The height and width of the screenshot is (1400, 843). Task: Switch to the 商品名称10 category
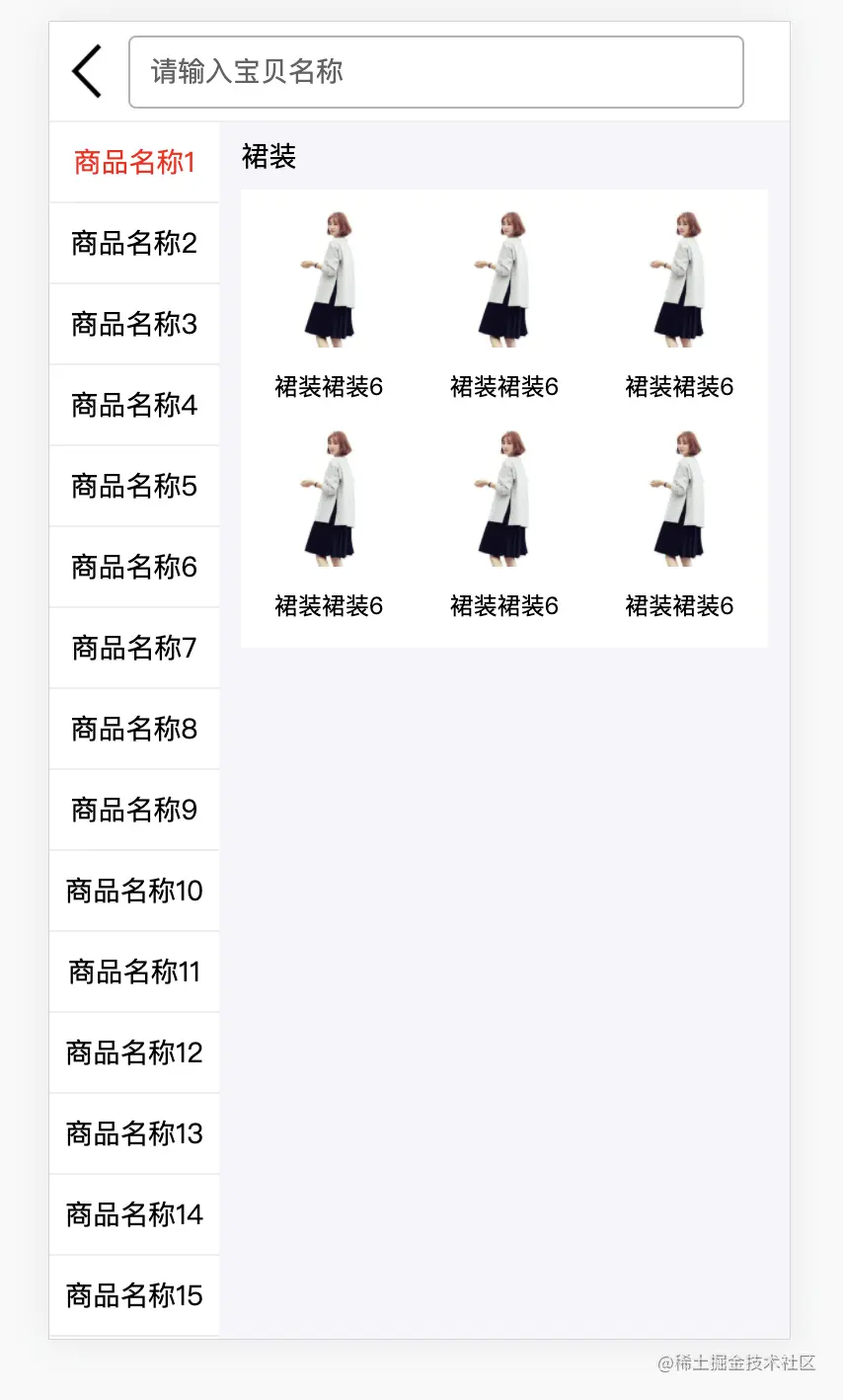coord(134,891)
